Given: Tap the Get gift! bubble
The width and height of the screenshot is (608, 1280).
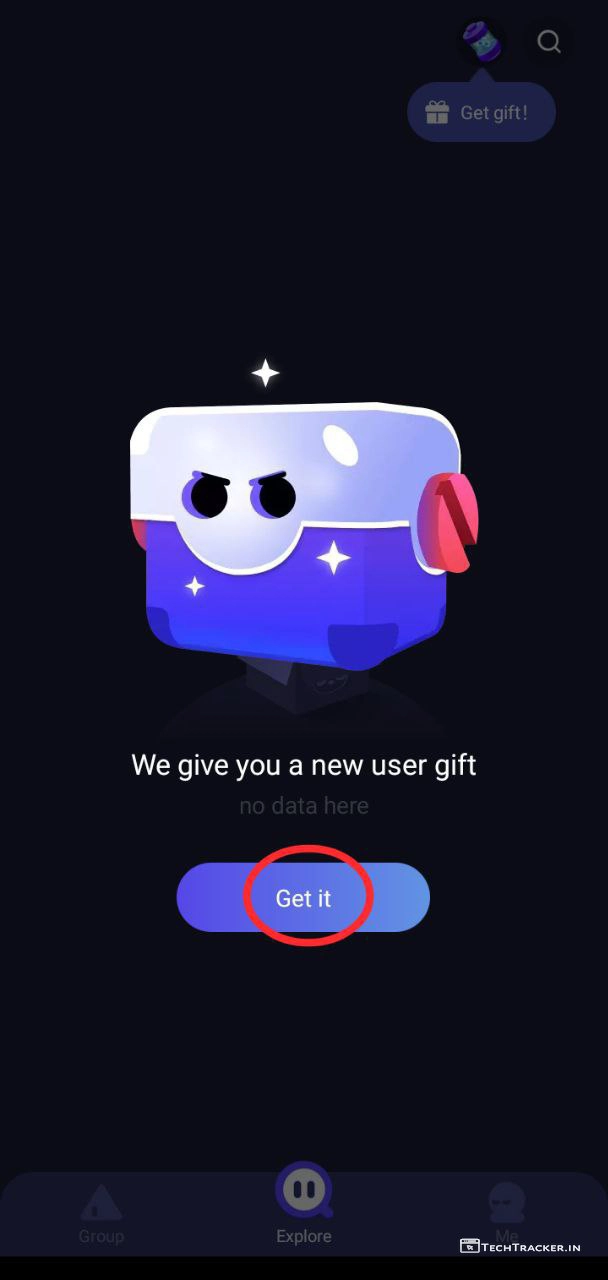Looking at the screenshot, I should (x=481, y=113).
